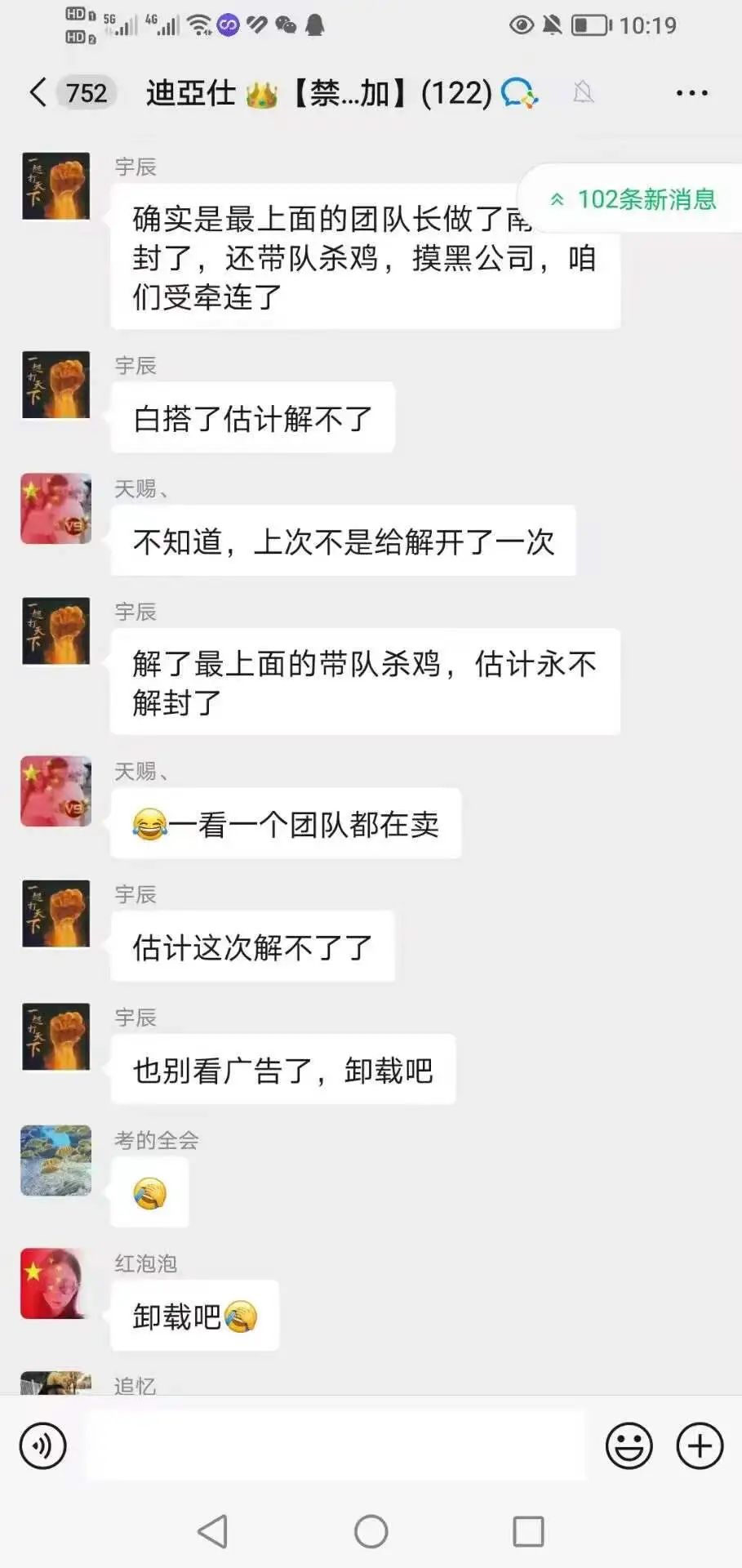This screenshot has width=742, height=1568.
Task: Open 天赐's avatar beside 一看一个团队都在卖
Action: pos(56,791)
